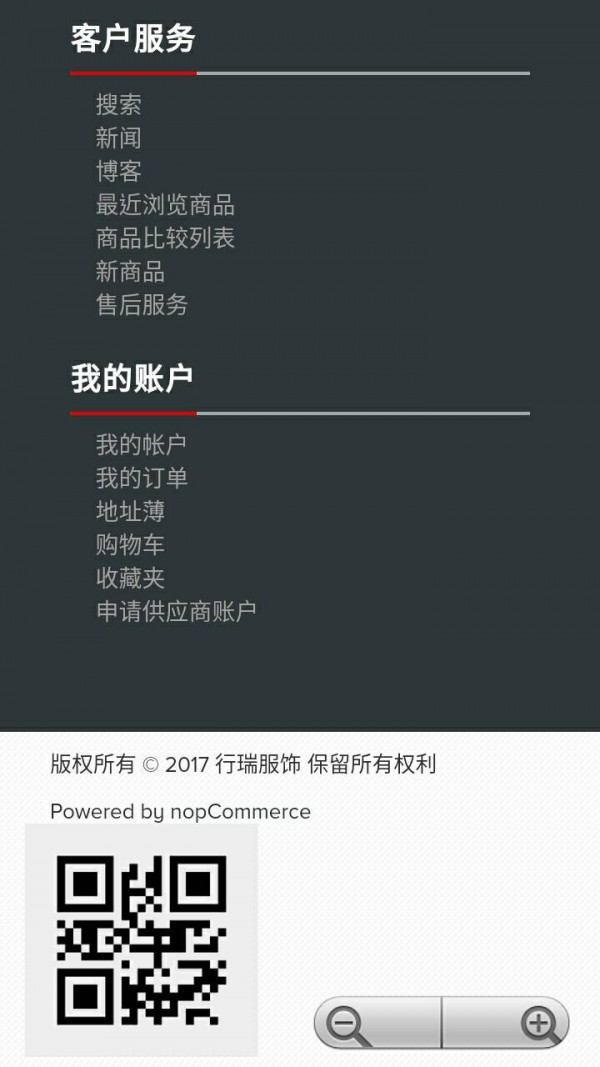
Task: Open the 收藏夹 link
Action: tap(130, 578)
